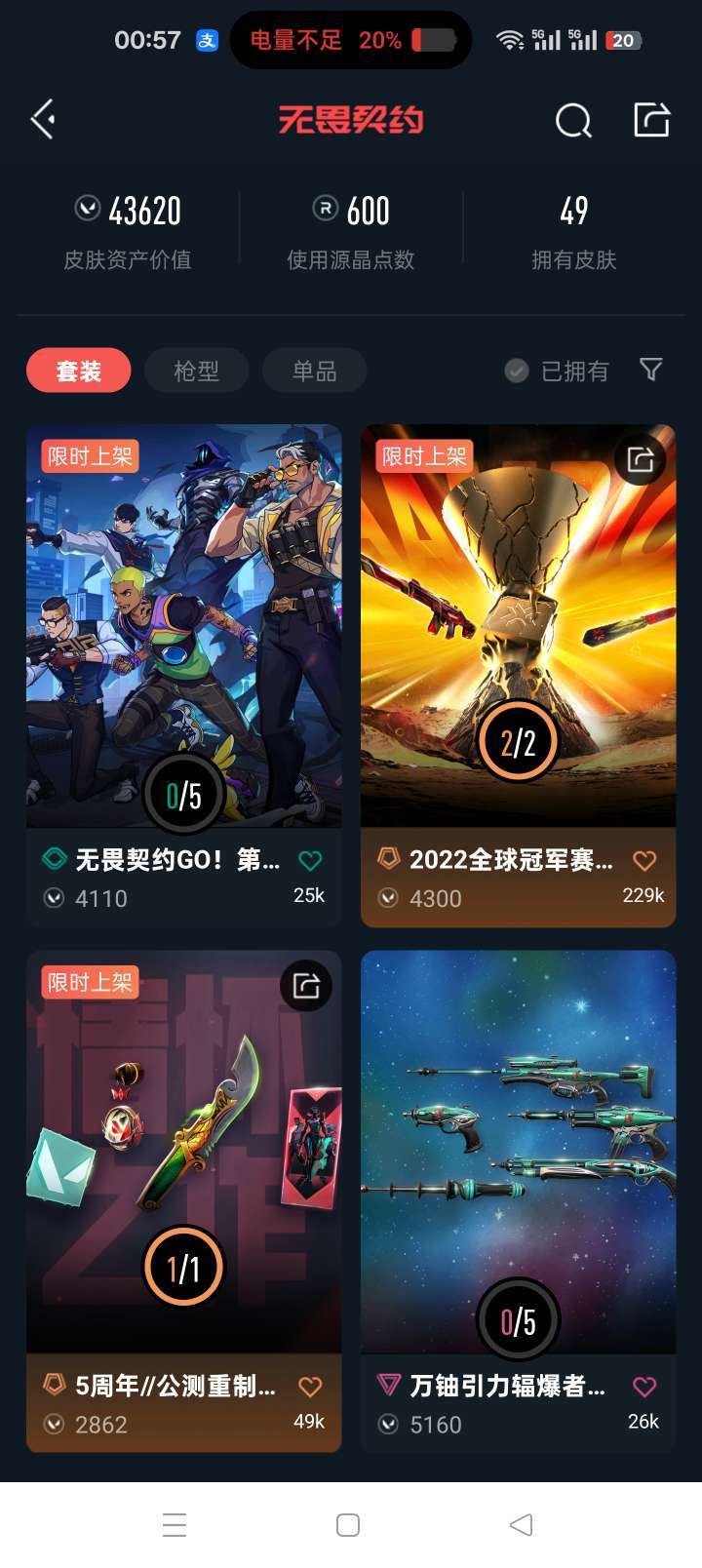The height and width of the screenshot is (1568, 702).
Task: Go back using the top-left arrow
Action: (42, 120)
